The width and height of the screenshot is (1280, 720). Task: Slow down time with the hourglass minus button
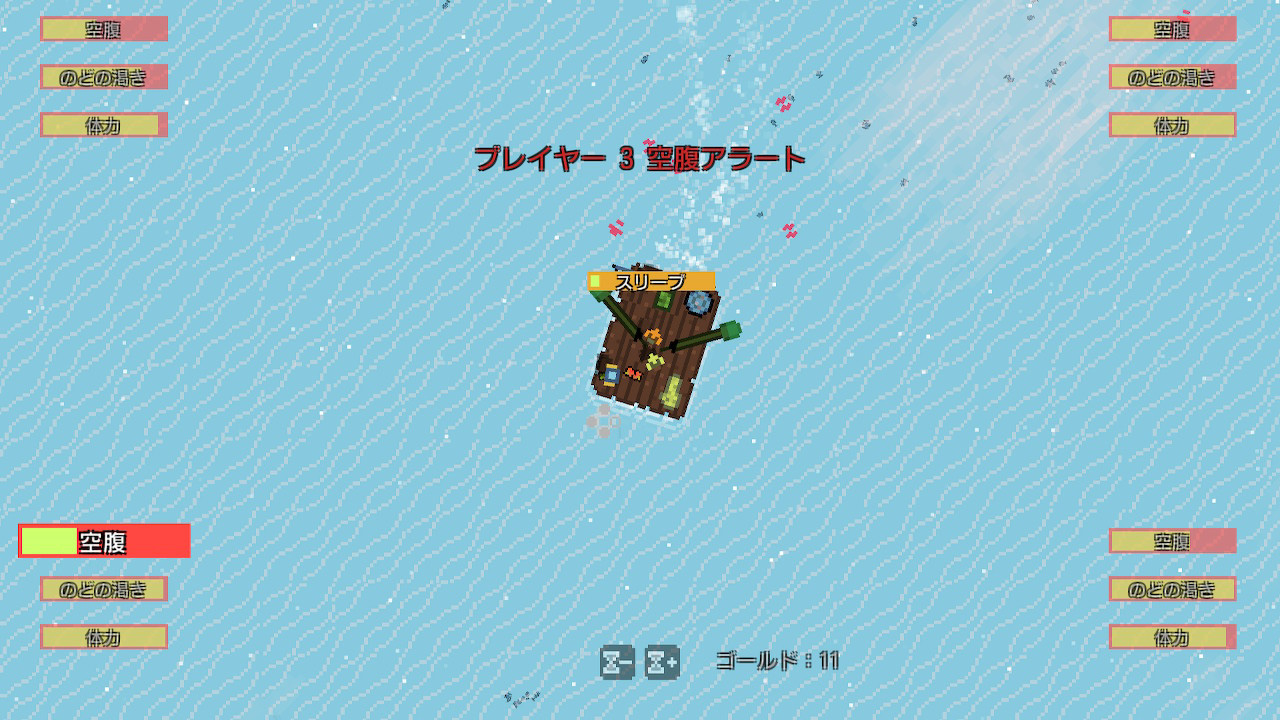point(617,661)
